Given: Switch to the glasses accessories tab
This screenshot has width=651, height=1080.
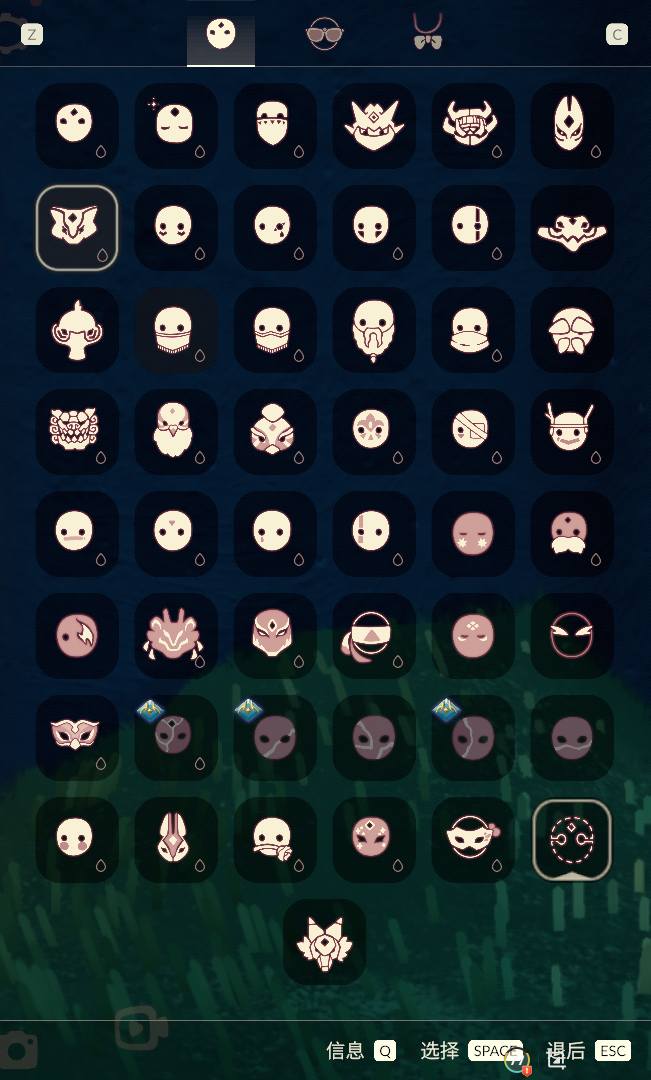Looking at the screenshot, I should pos(324,36).
